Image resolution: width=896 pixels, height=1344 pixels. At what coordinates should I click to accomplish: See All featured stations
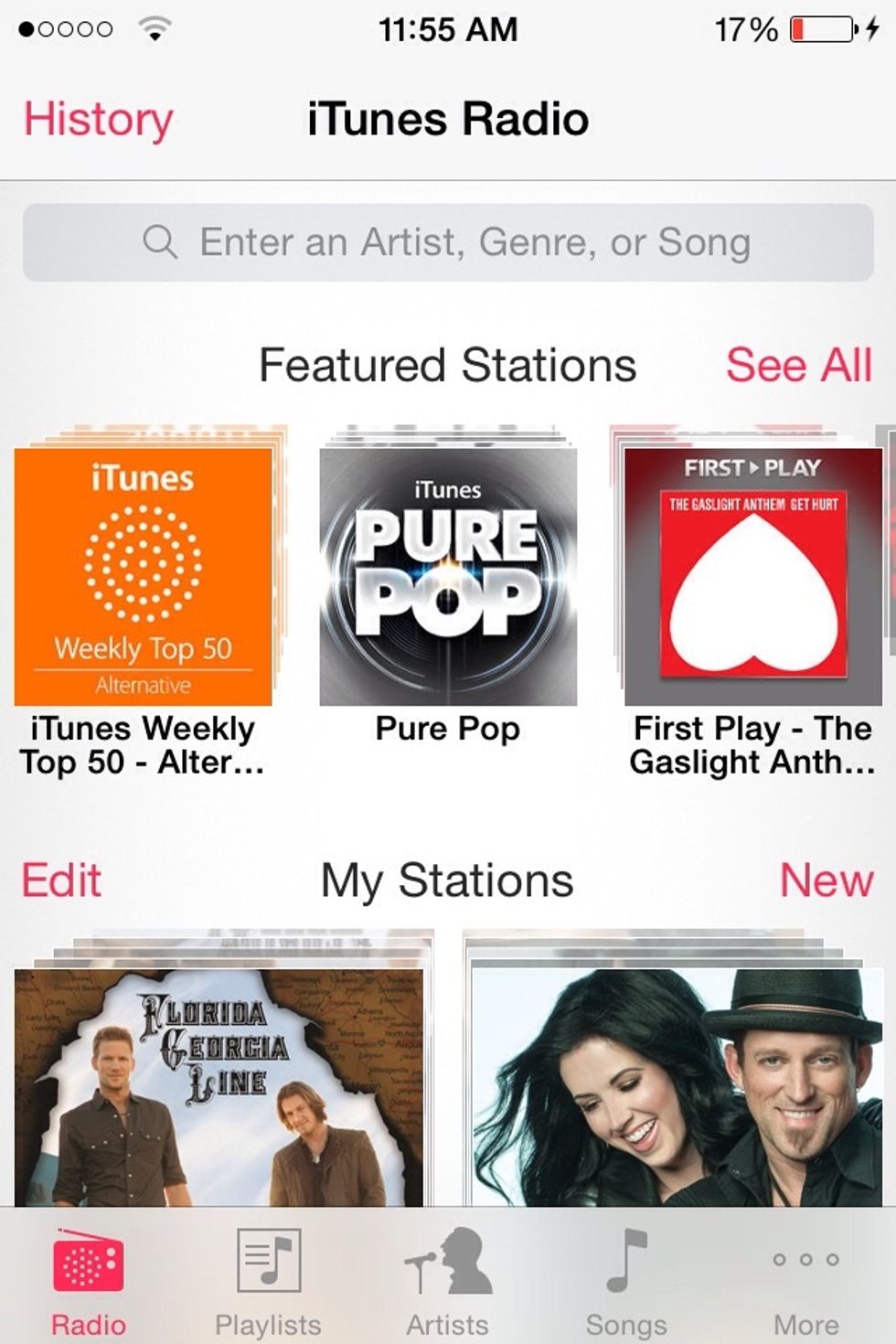pos(799,364)
